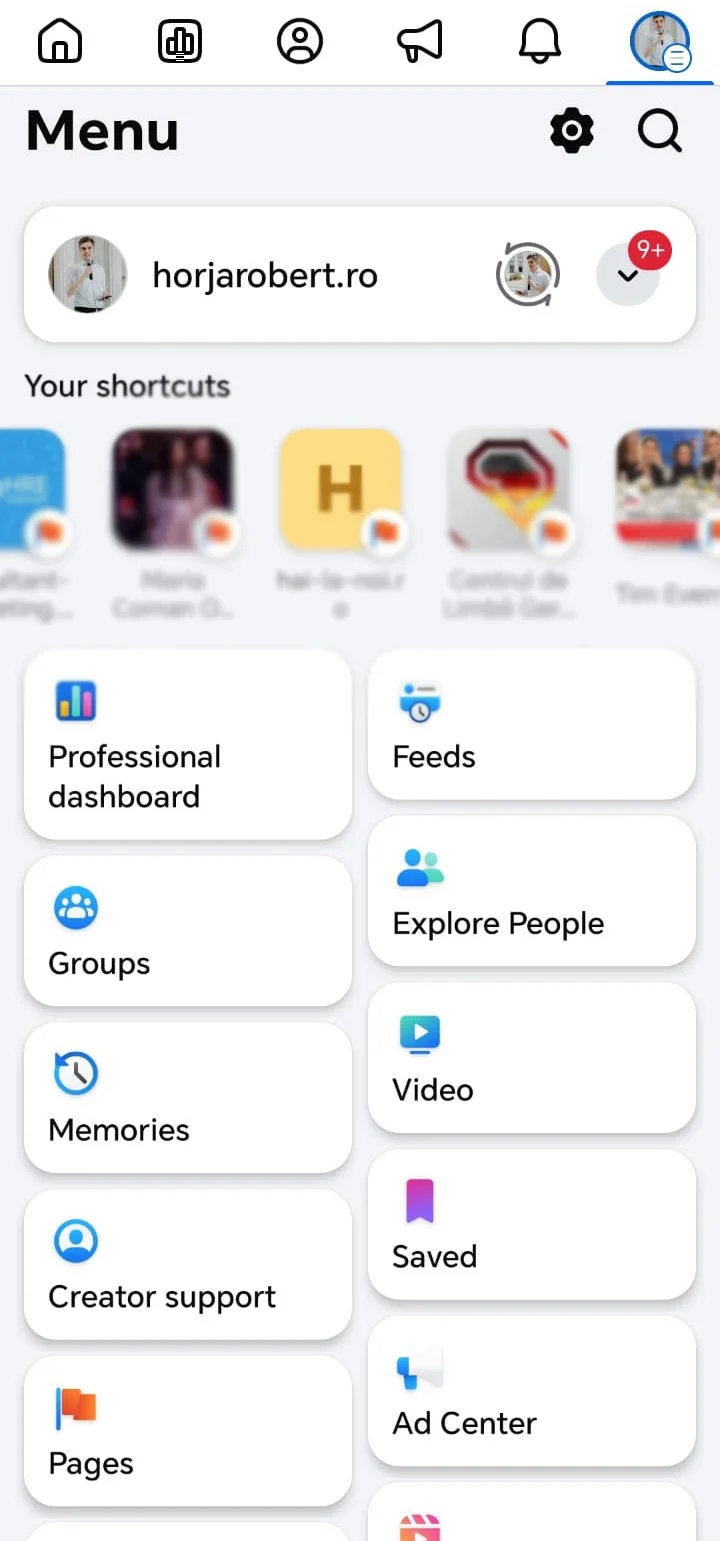
Task: Open Professional dashboard
Action: [188, 745]
